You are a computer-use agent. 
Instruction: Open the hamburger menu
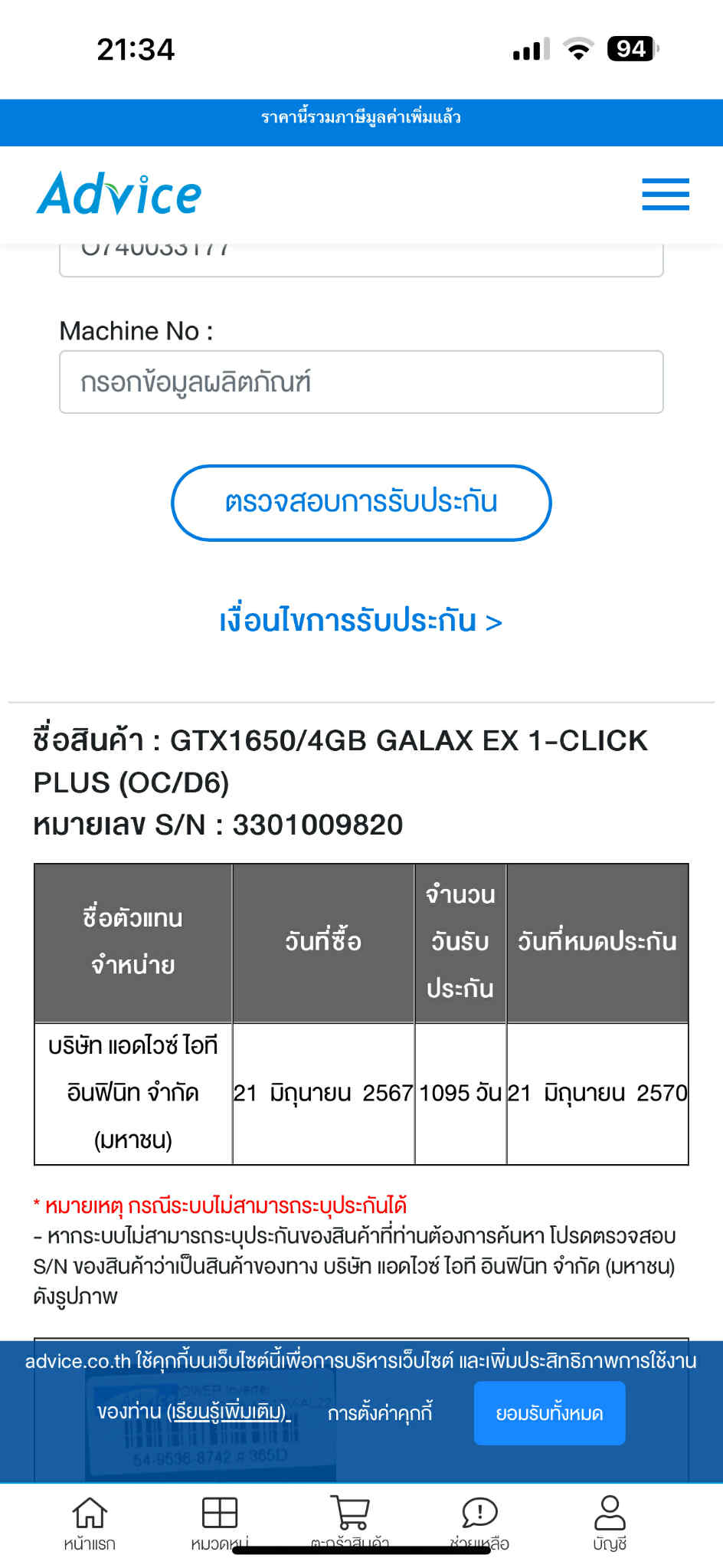tap(665, 194)
